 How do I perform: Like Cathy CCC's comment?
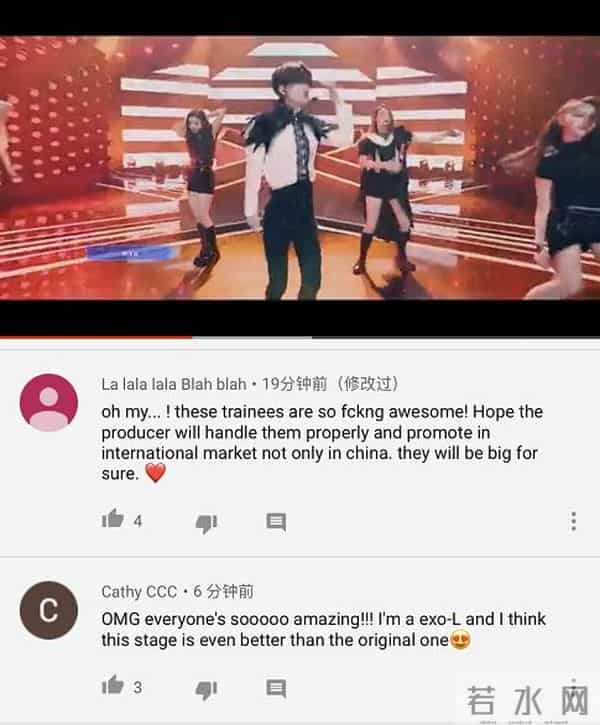coord(113,687)
